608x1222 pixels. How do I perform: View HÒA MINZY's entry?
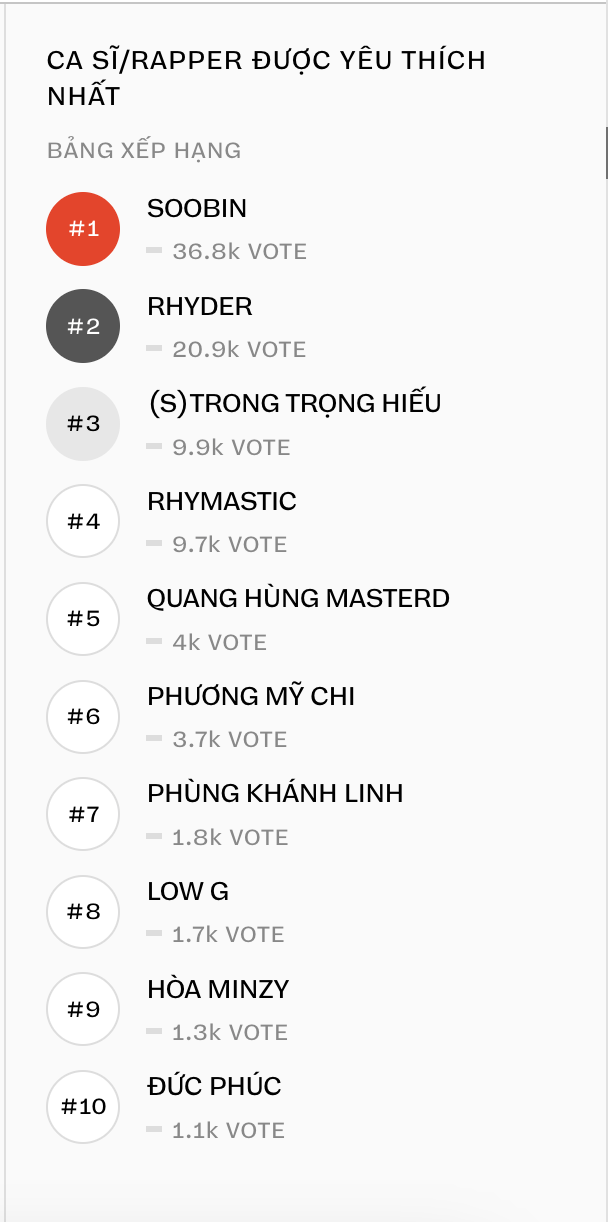[218, 990]
